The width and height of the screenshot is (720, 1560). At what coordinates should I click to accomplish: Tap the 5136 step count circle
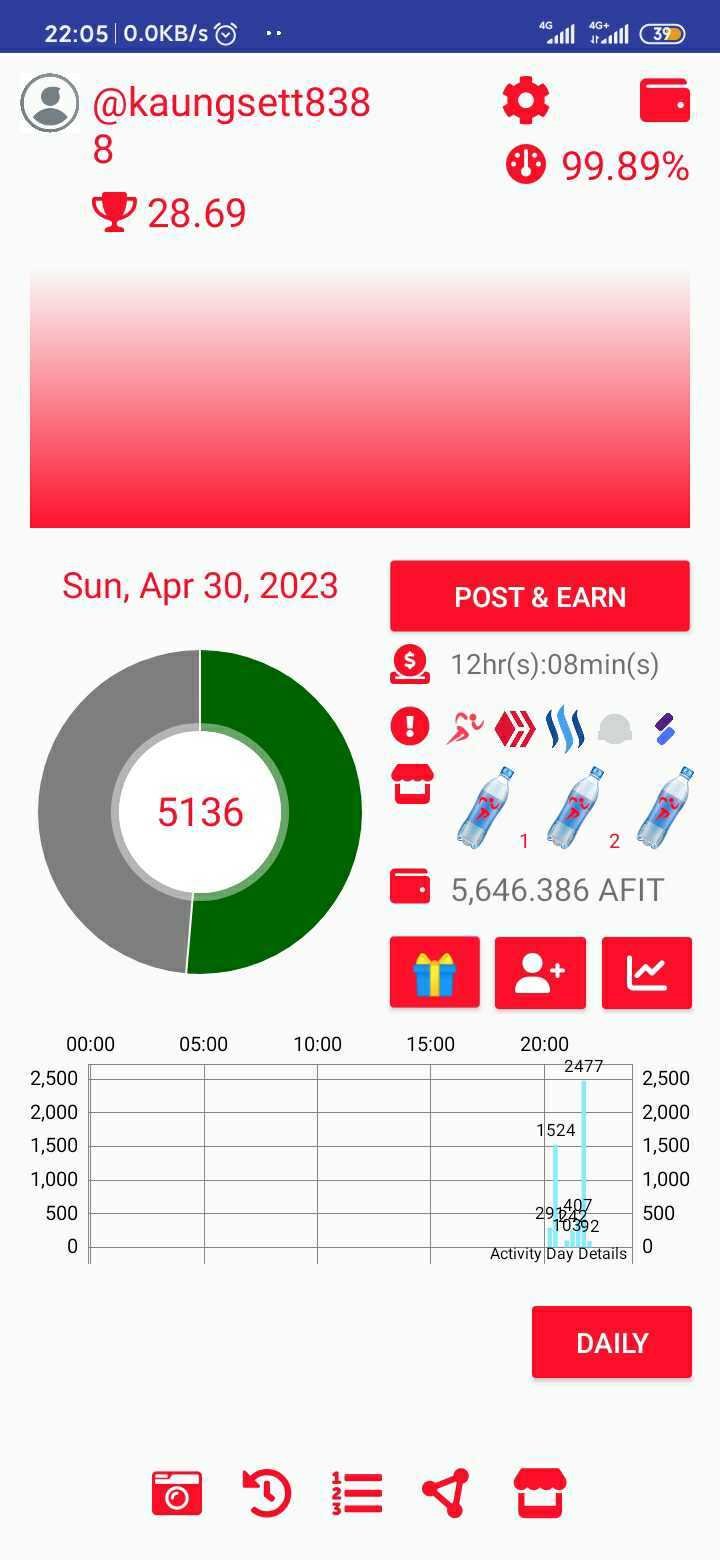coord(200,811)
